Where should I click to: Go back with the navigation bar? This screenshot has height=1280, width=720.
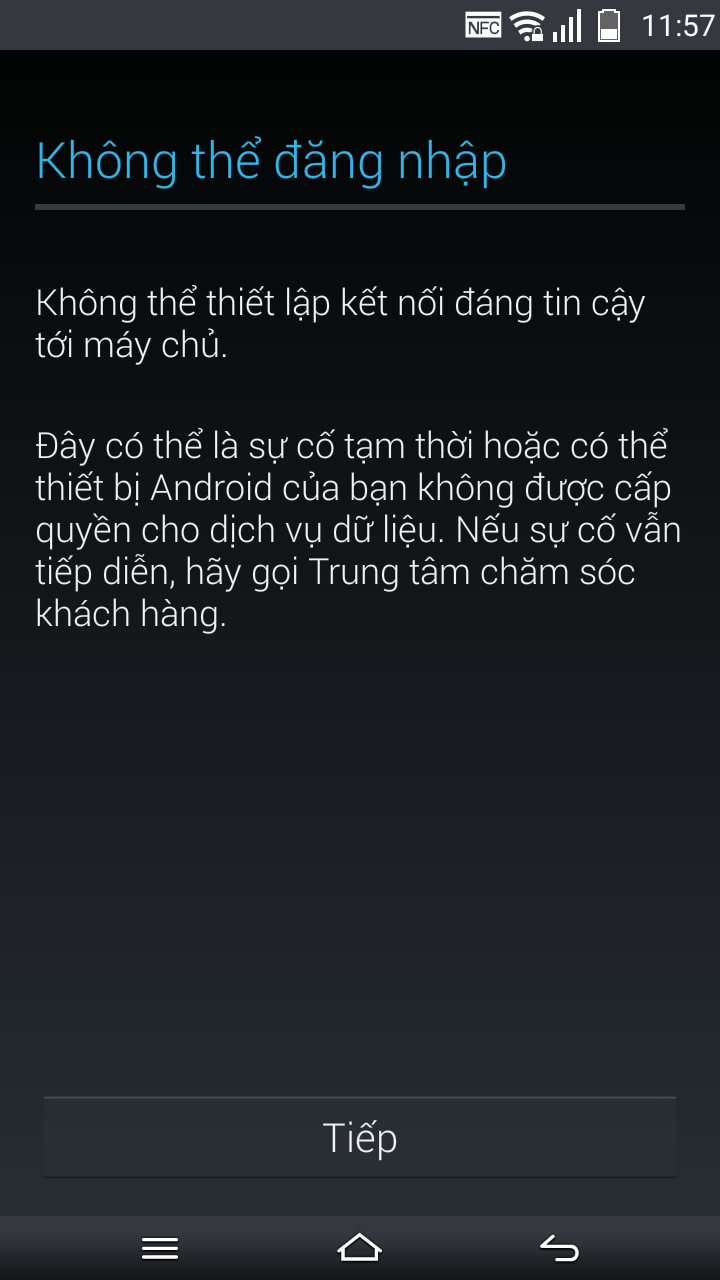point(559,1247)
